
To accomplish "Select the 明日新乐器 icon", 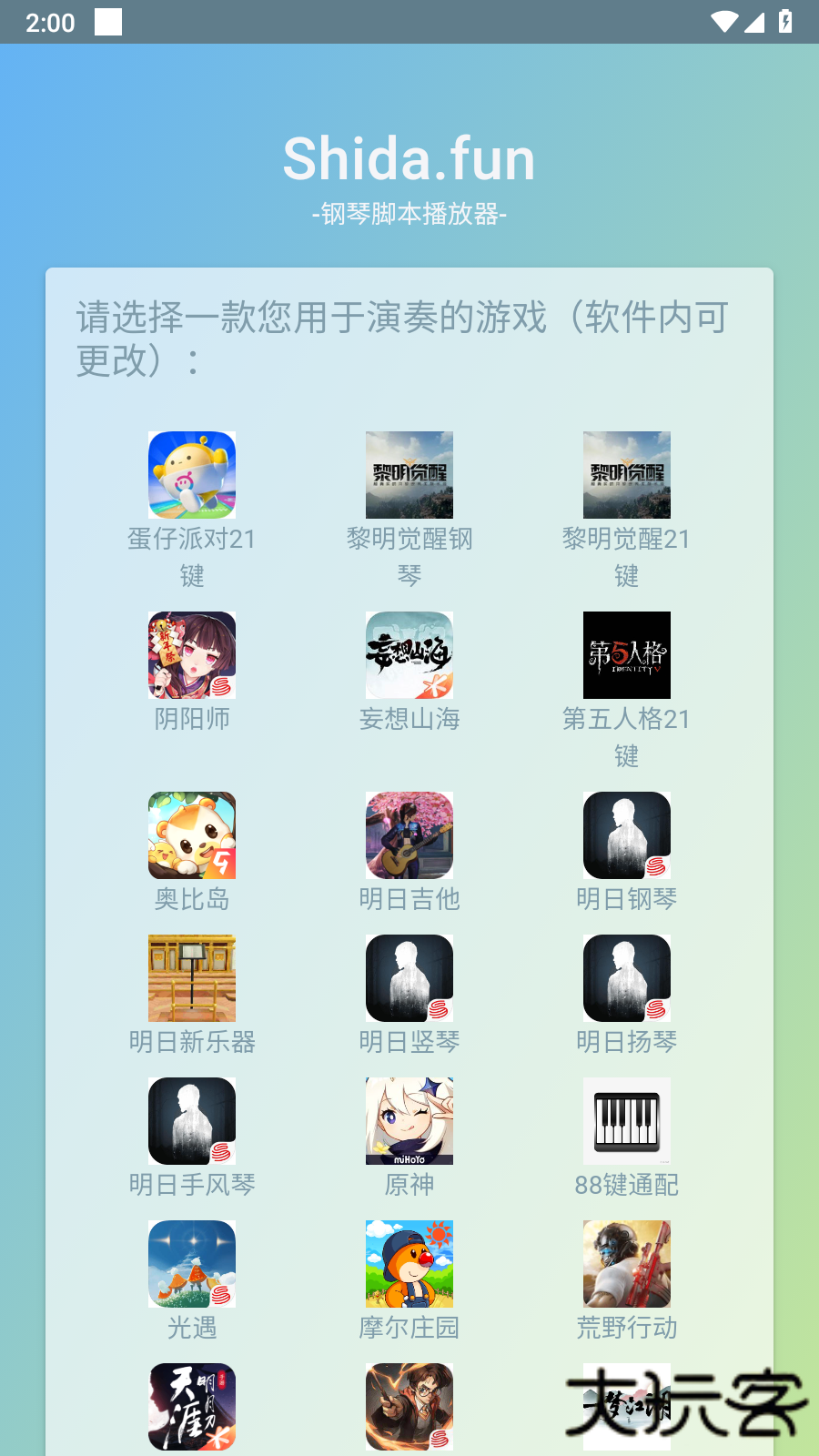I will coord(191,977).
